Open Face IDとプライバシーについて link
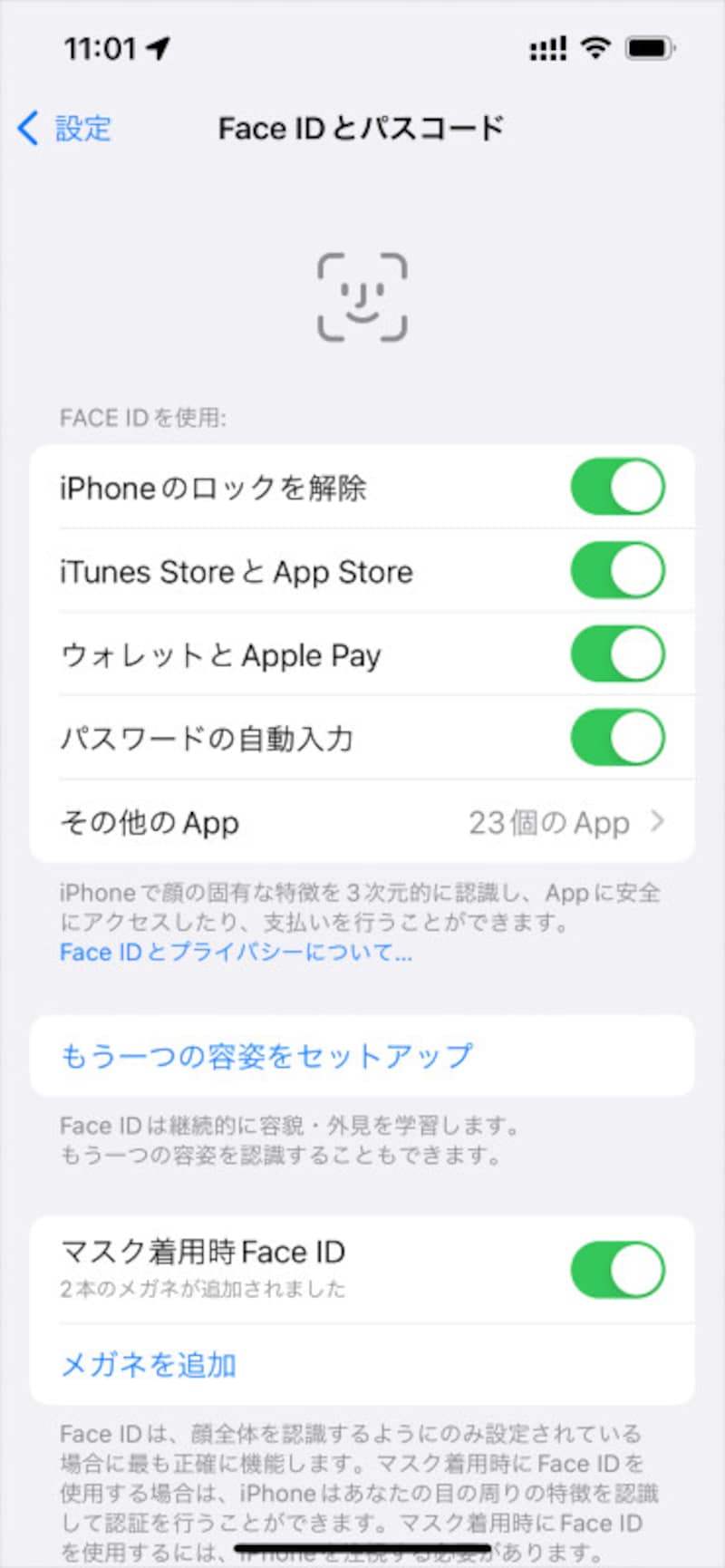Screen dimensions: 725x1568 tap(234, 952)
